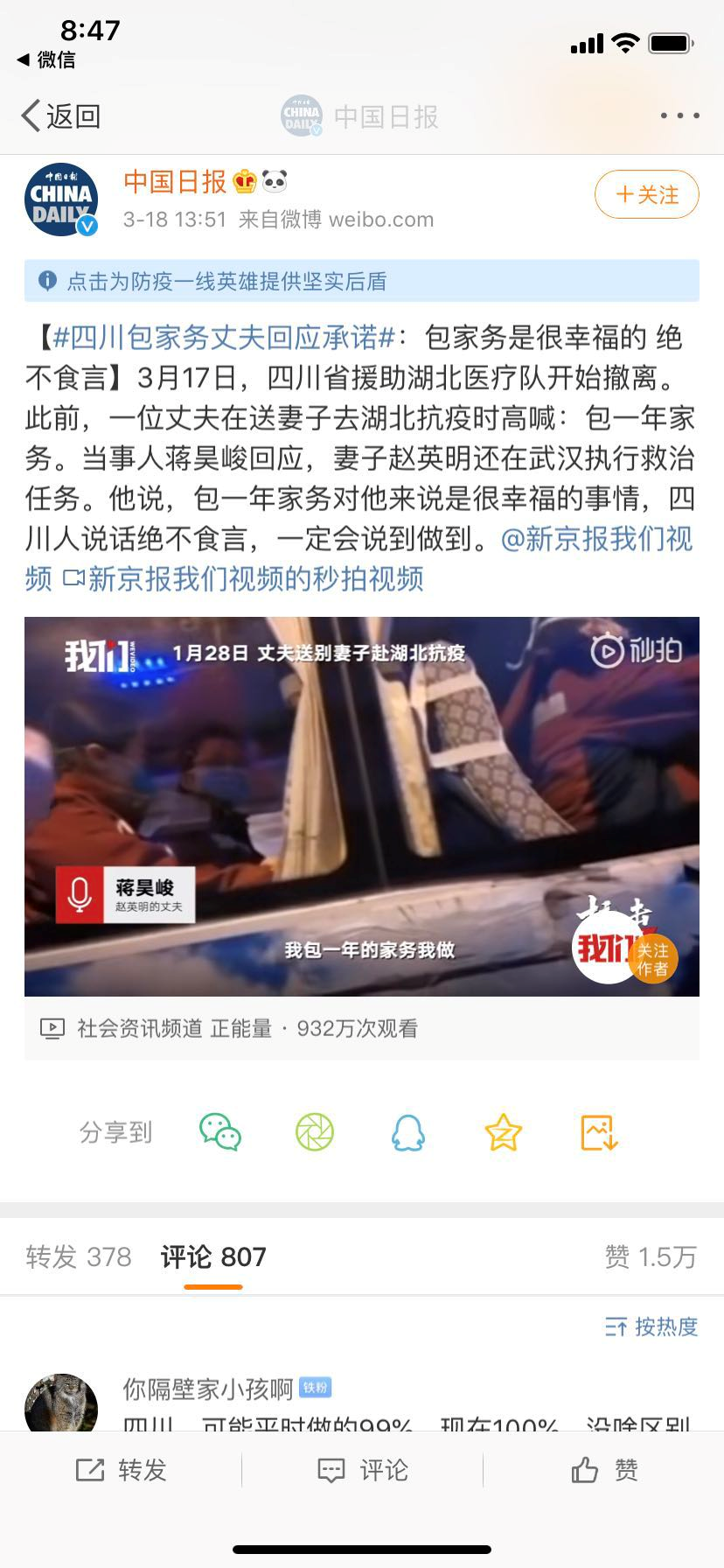Open 中国日报 profile avatar
The width and height of the screenshot is (724, 1568).
click(60, 199)
